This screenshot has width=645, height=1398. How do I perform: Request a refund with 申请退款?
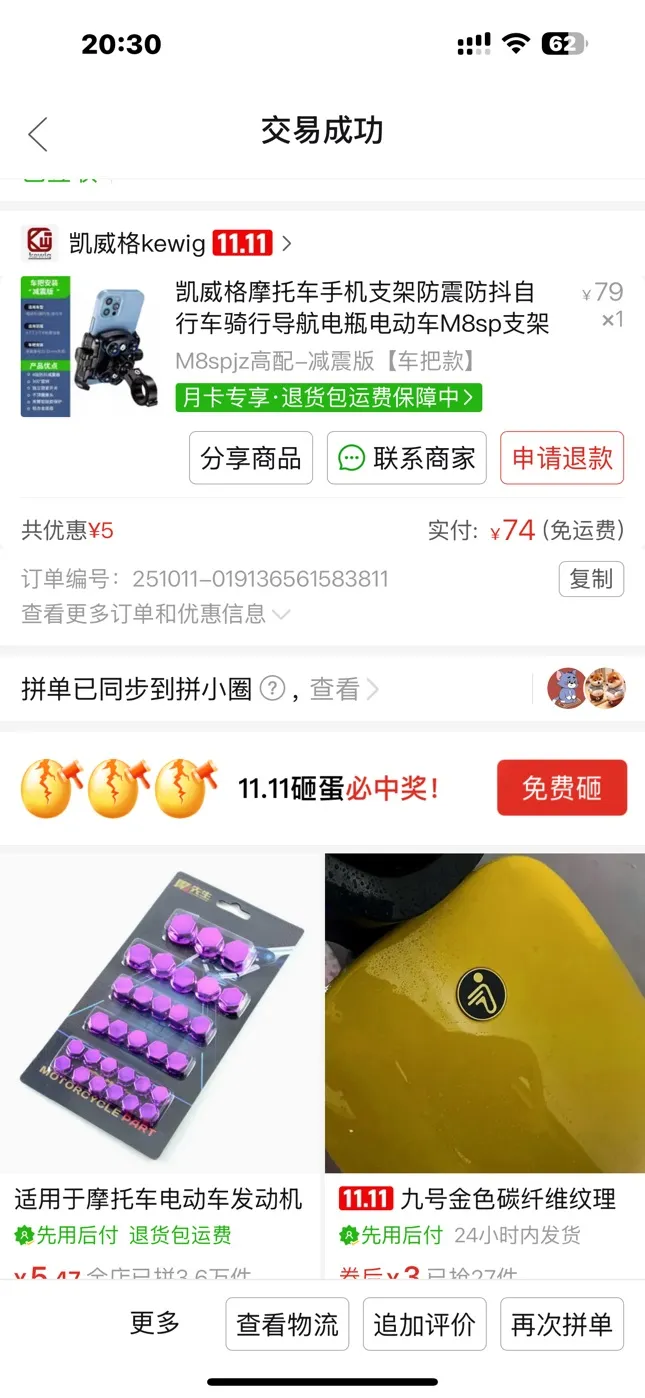click(x=562, y=458)
